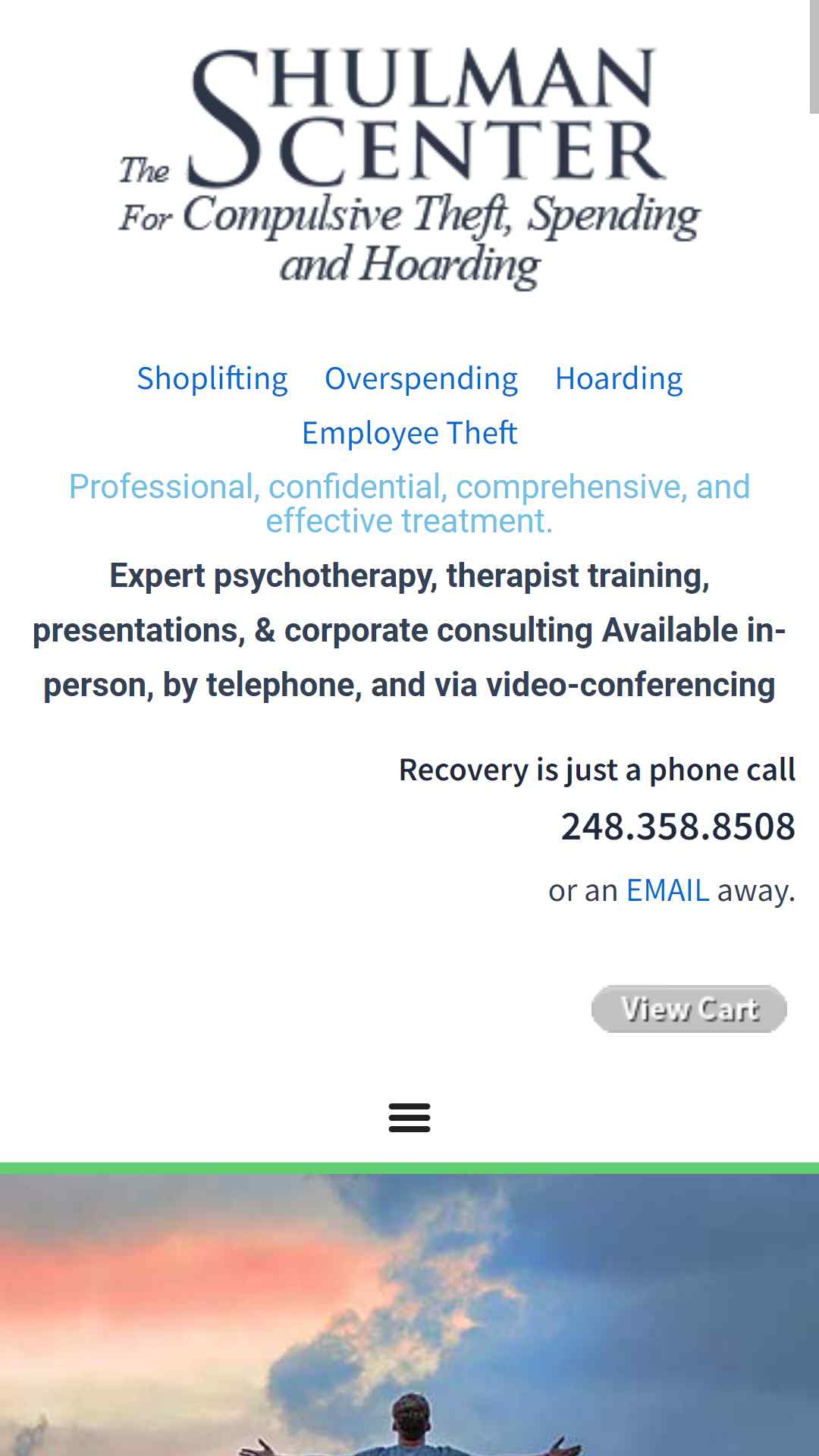This screenshot has height=1456, width=819.
Task: Open the Shoplifting link
Action: [x=212, y=378]
